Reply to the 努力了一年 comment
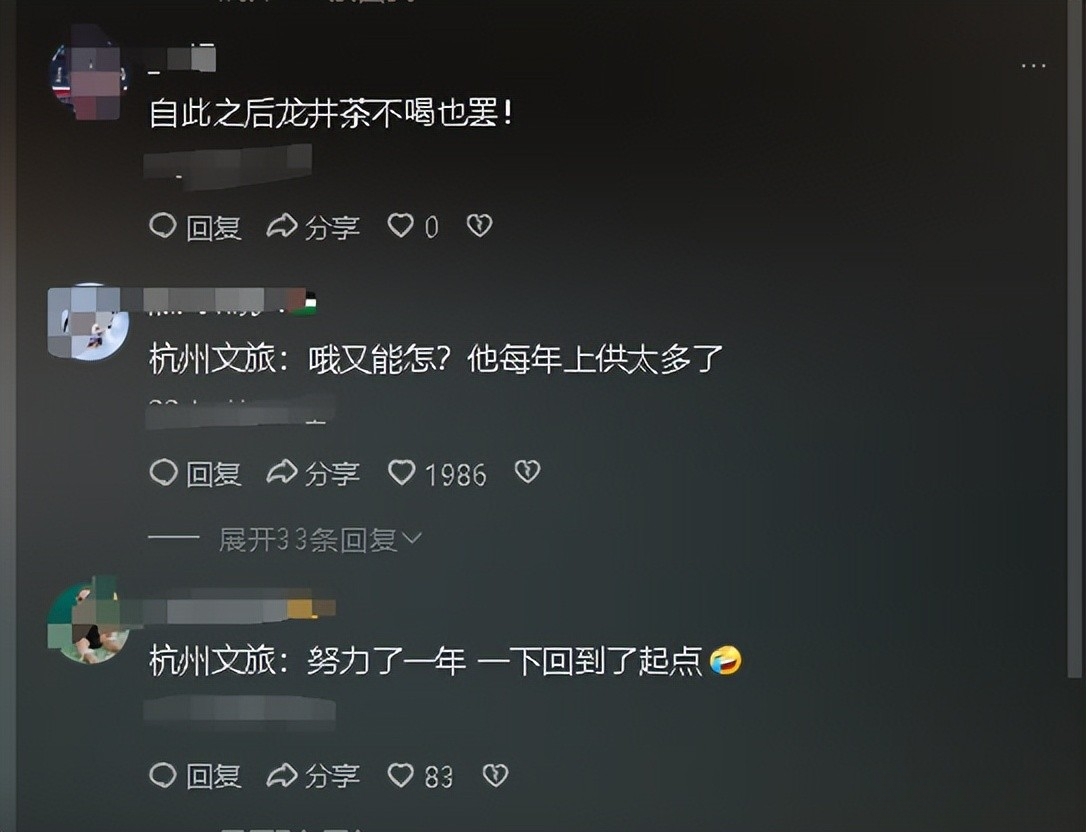1086x832 pixels. [x=195, y=775]
